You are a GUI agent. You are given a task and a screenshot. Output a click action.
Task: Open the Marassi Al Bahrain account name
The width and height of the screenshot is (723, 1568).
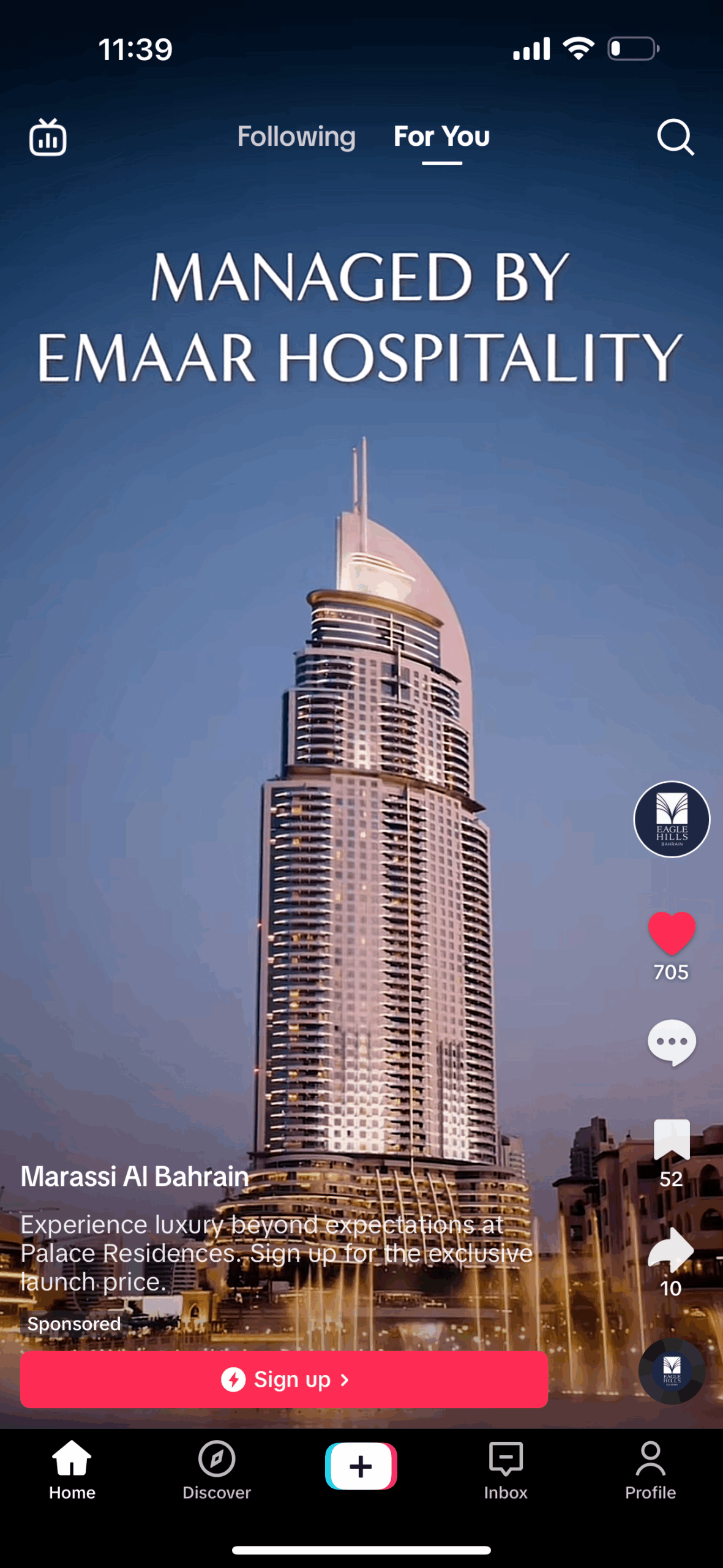click(135, 1176)
